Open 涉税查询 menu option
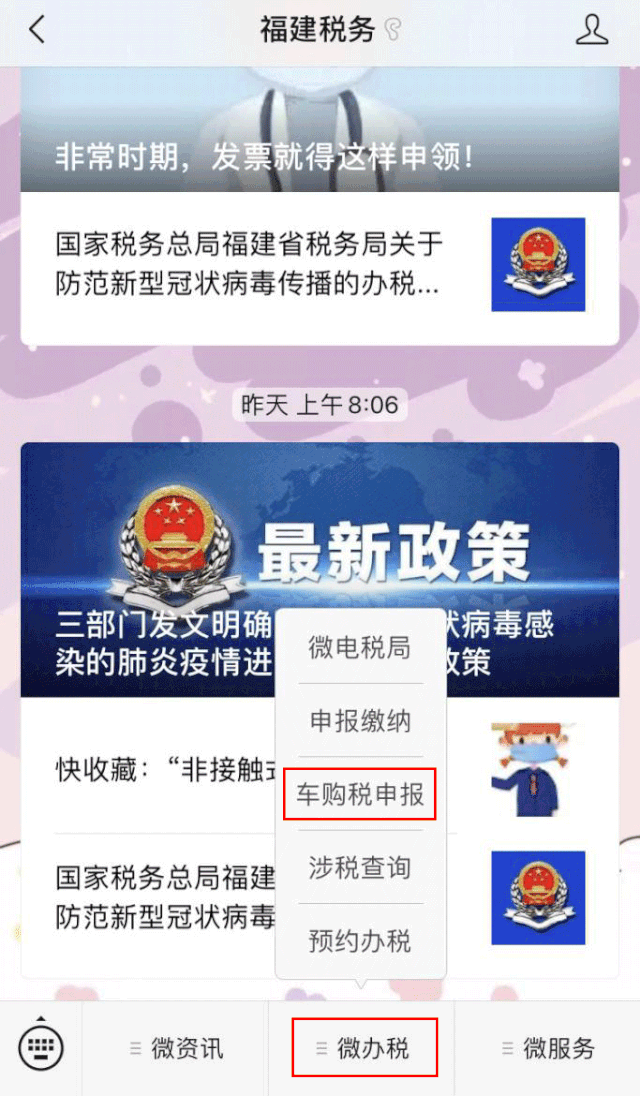 click(360, 868)
